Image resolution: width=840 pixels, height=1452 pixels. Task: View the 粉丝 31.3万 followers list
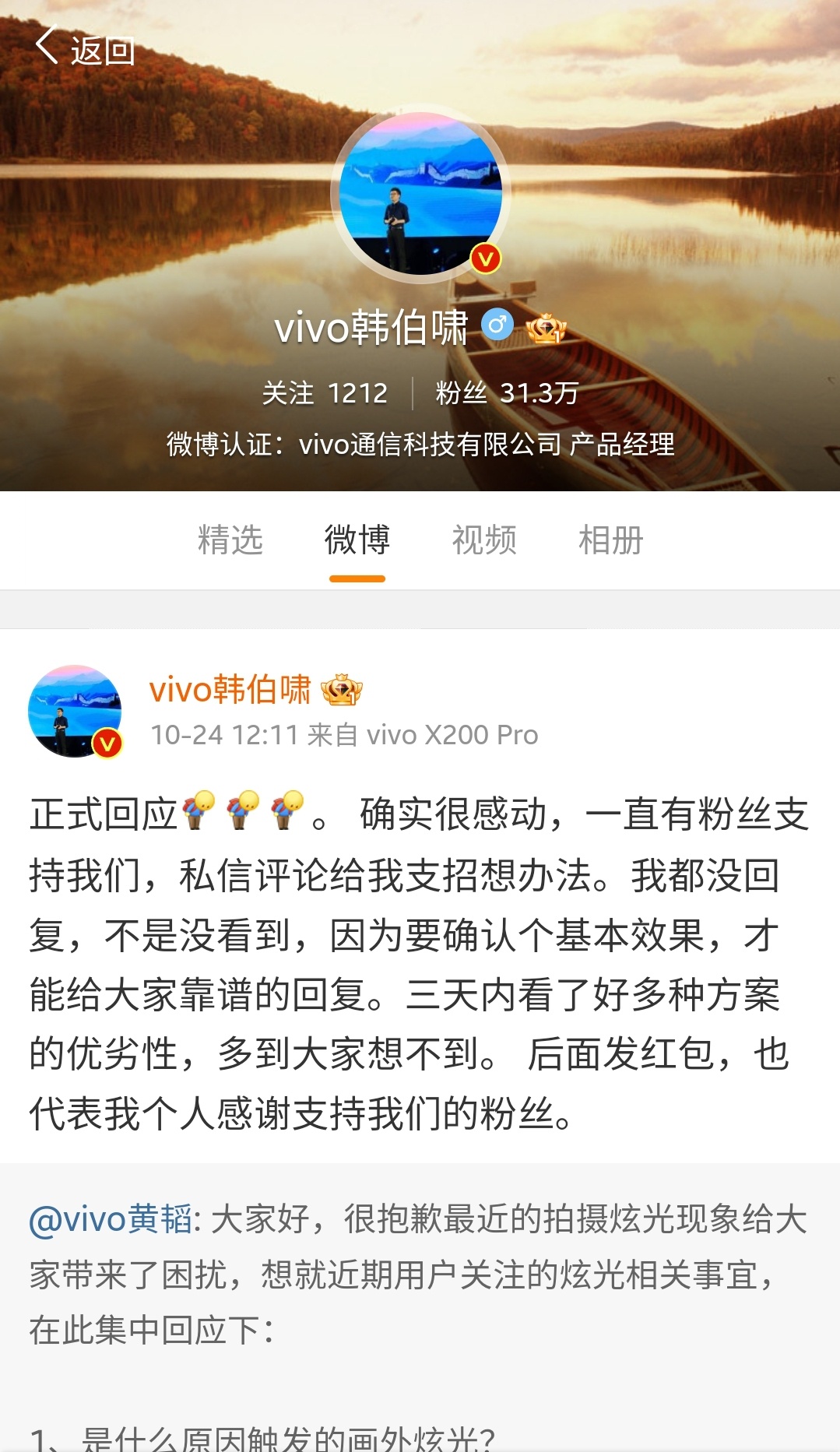coord(507,393)
